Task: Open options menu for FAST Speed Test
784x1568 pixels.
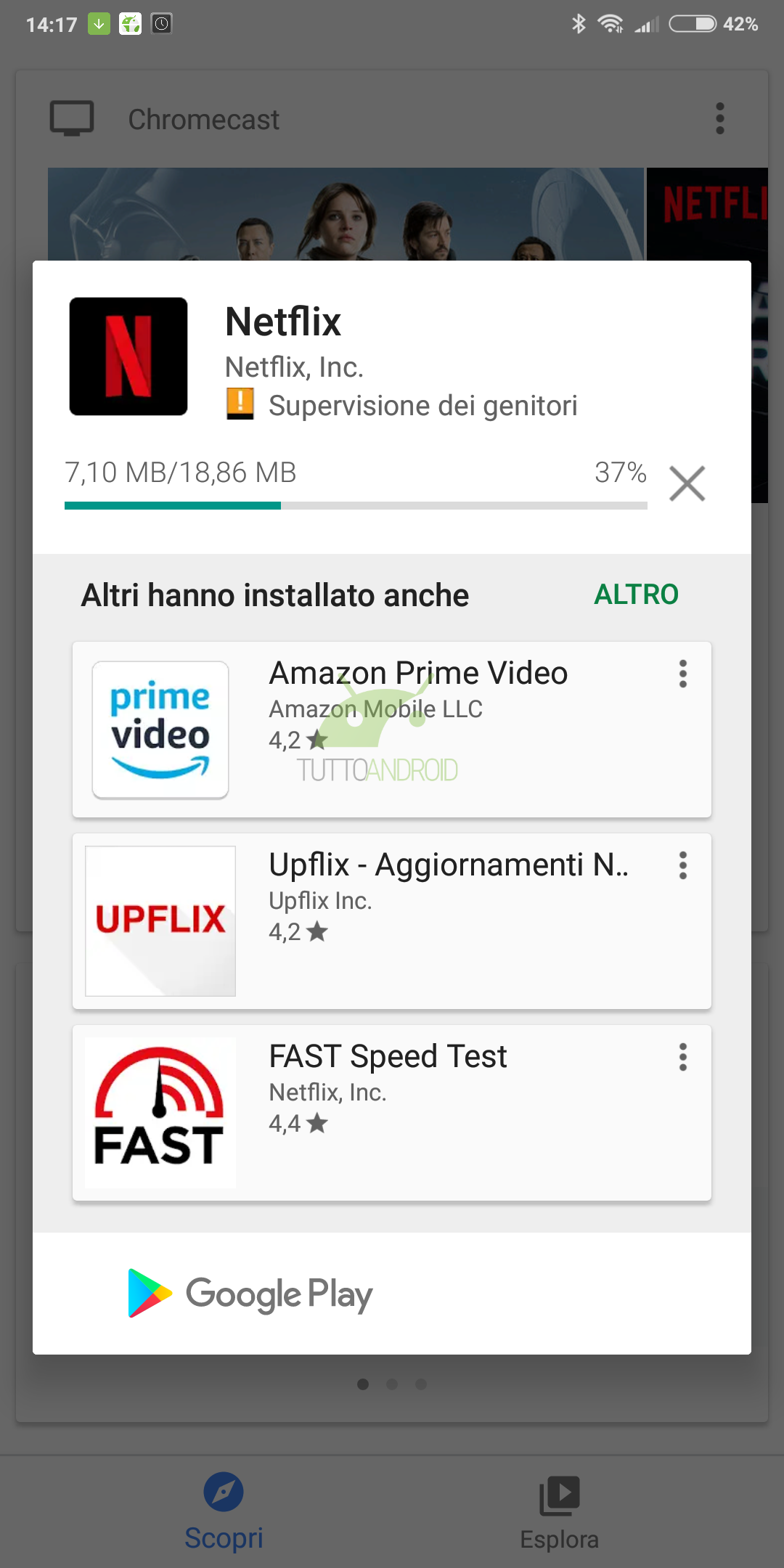Action: click(682, 1057)
